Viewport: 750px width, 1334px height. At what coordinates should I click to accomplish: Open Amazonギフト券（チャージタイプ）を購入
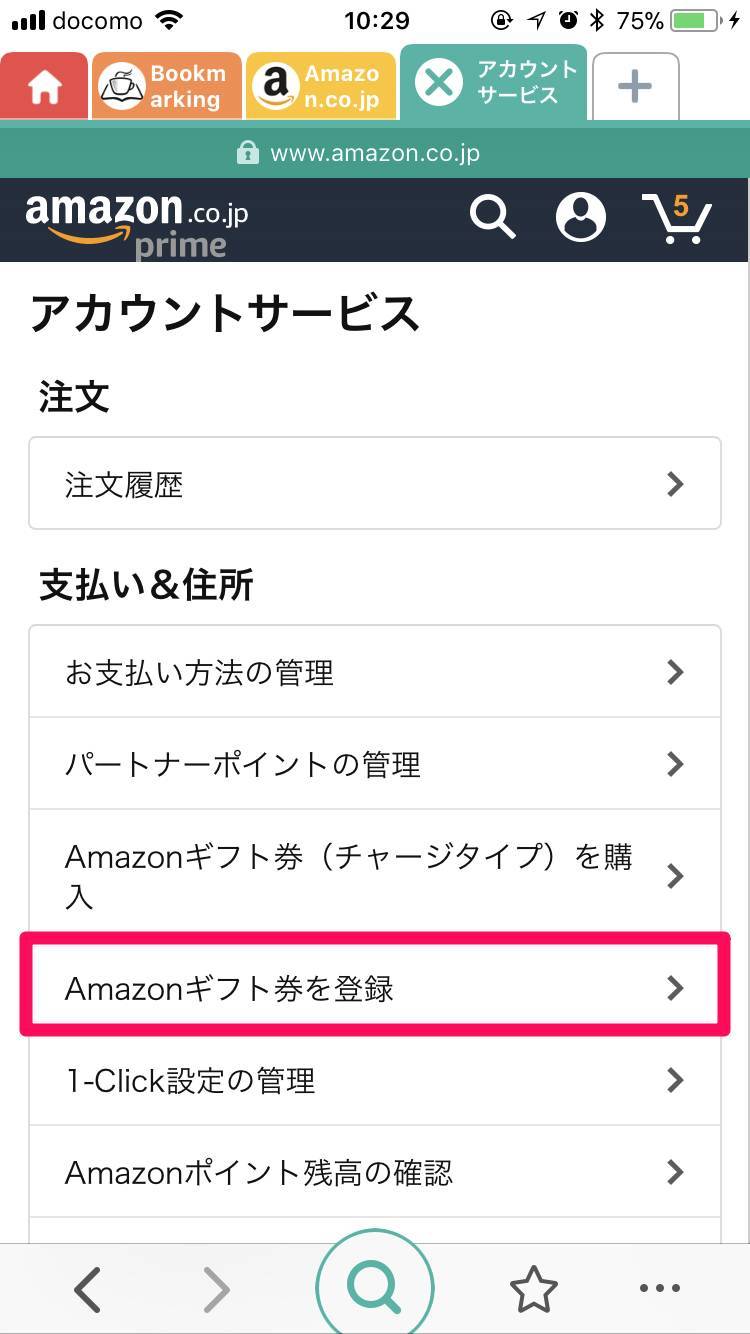pos(375,876)
